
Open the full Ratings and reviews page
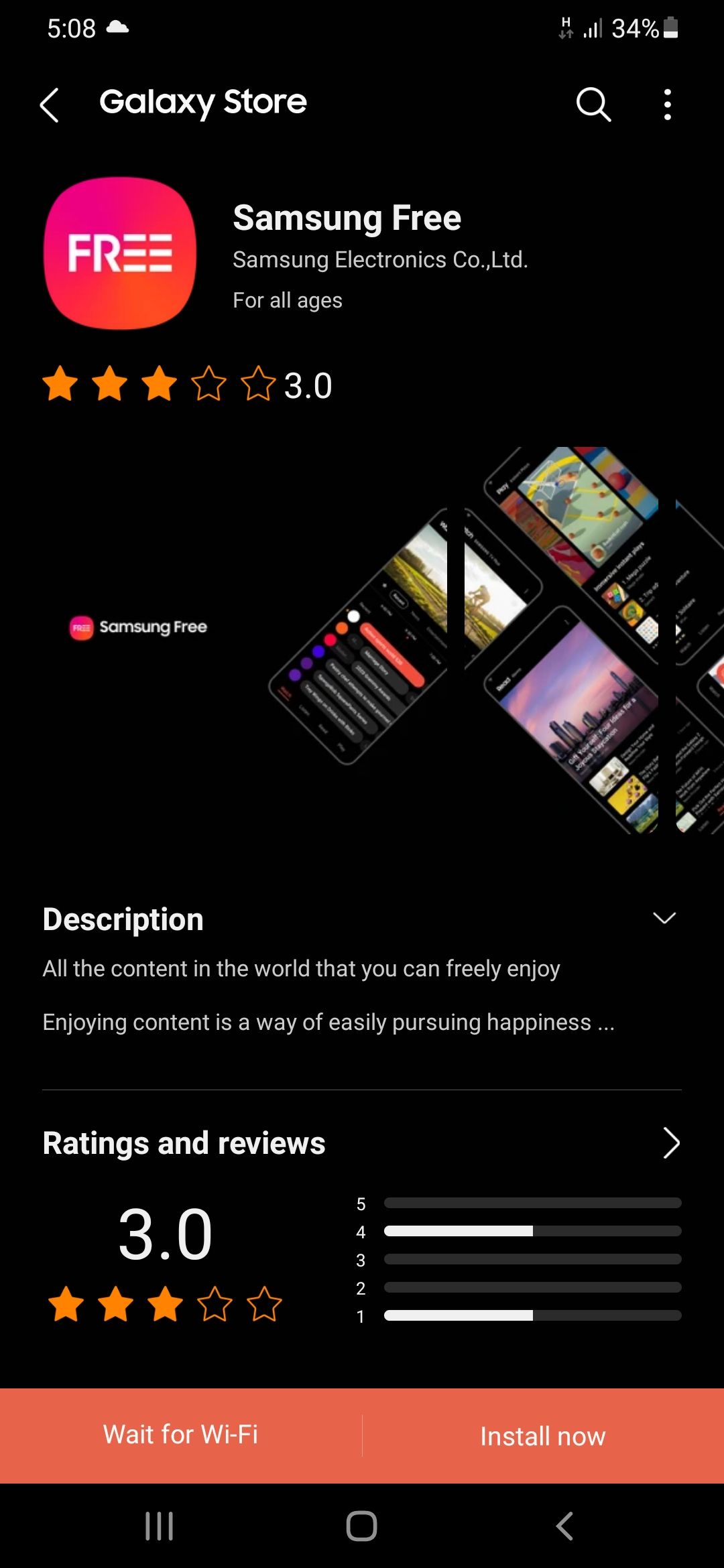coord(672,1143)
